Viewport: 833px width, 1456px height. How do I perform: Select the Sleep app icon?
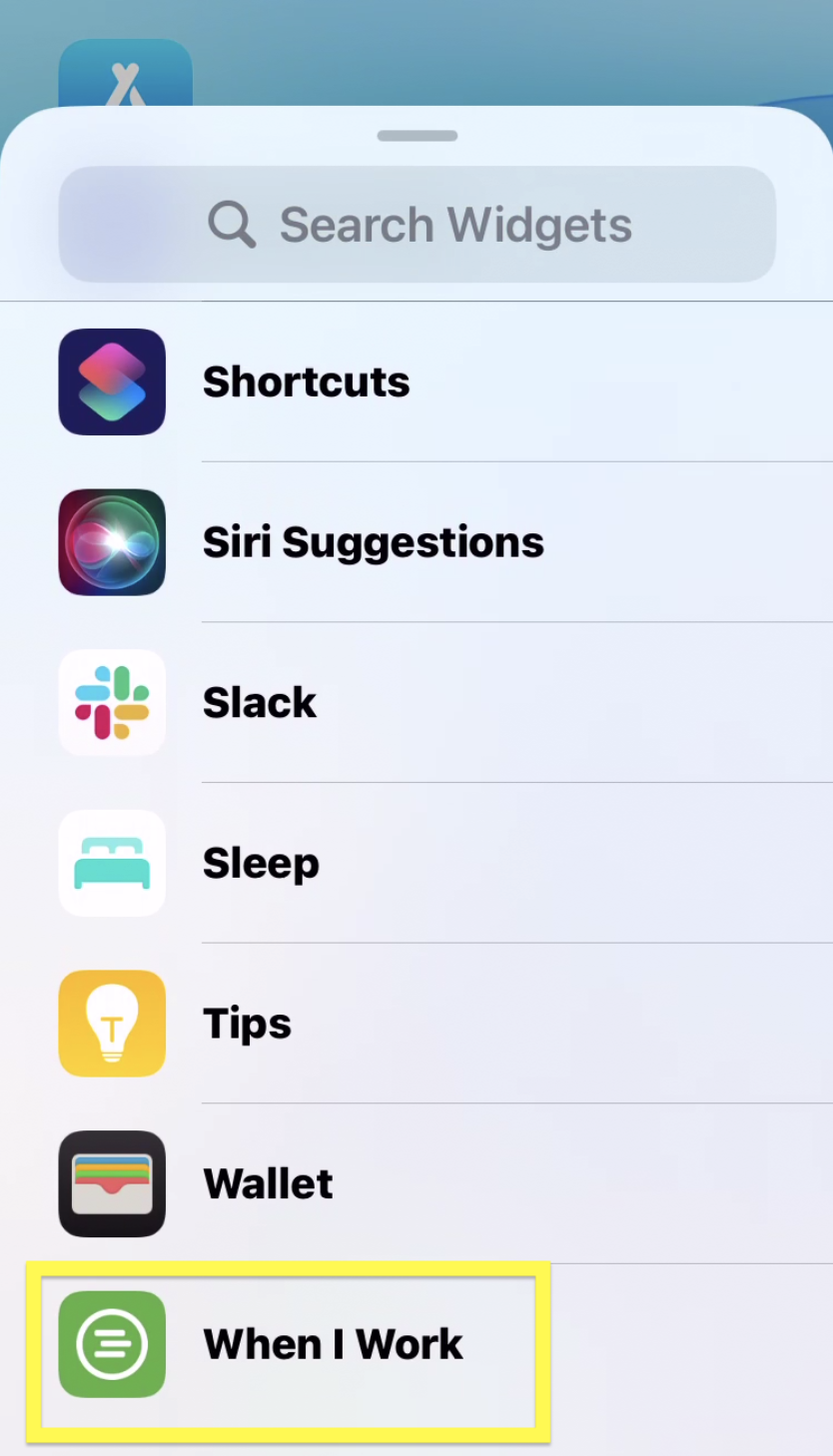coord(112,863)
